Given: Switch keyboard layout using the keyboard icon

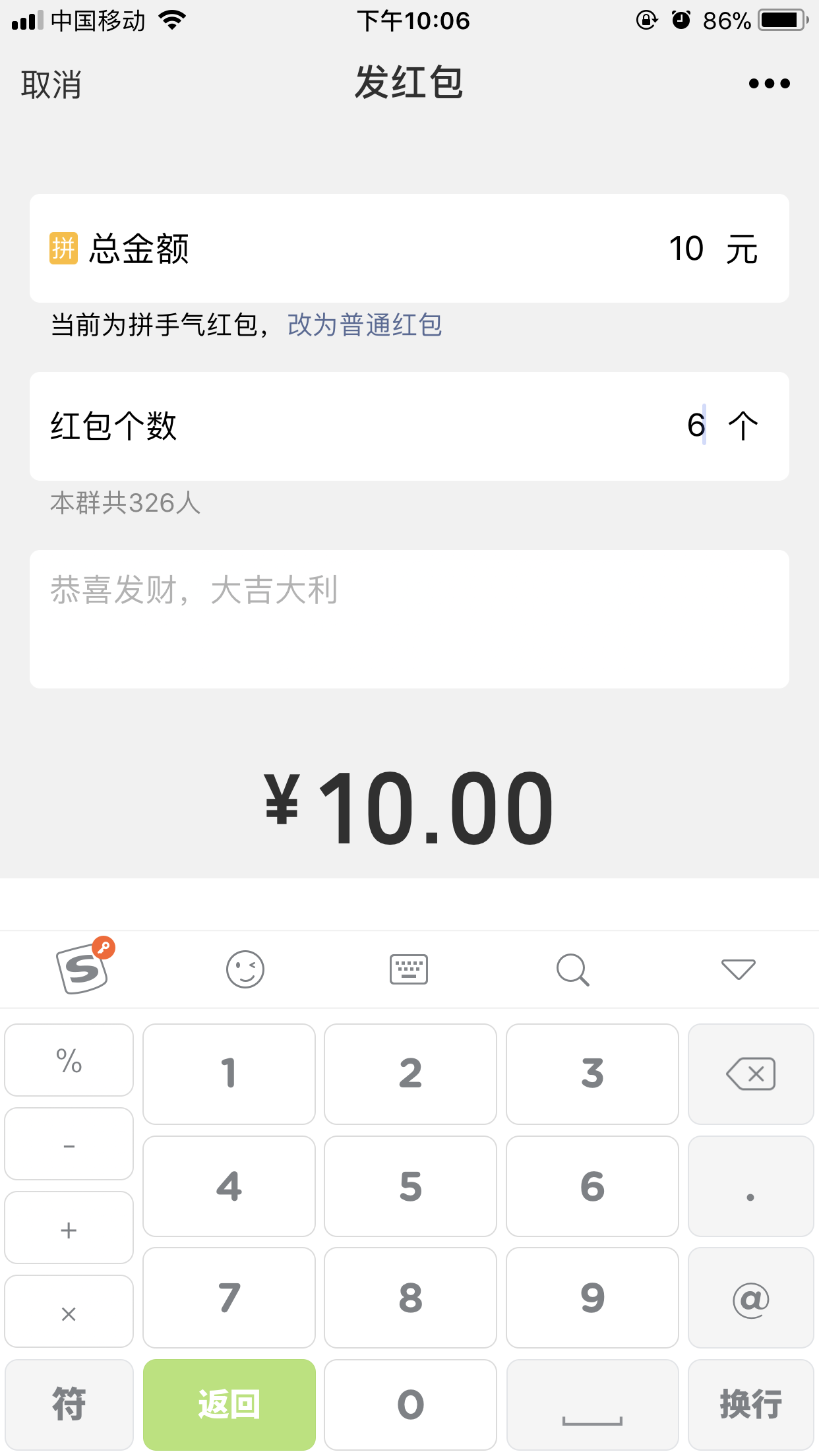Looking at the screenshot, I should [x=409, y=969].
